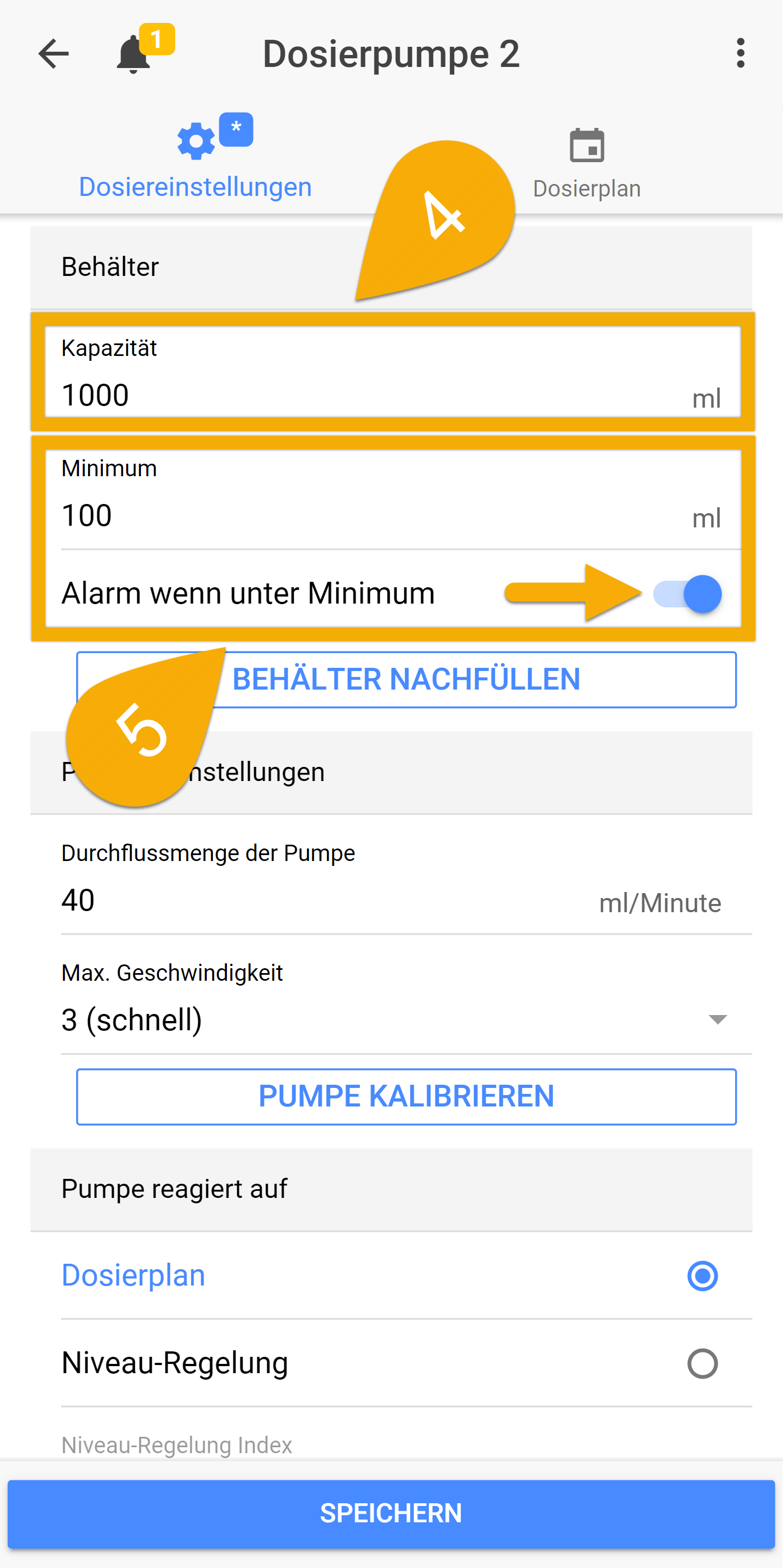The width and height of the screenshot is (783, 1568).
Task: Tap the Behälter nachfüllen button
Action: (406, 679)
